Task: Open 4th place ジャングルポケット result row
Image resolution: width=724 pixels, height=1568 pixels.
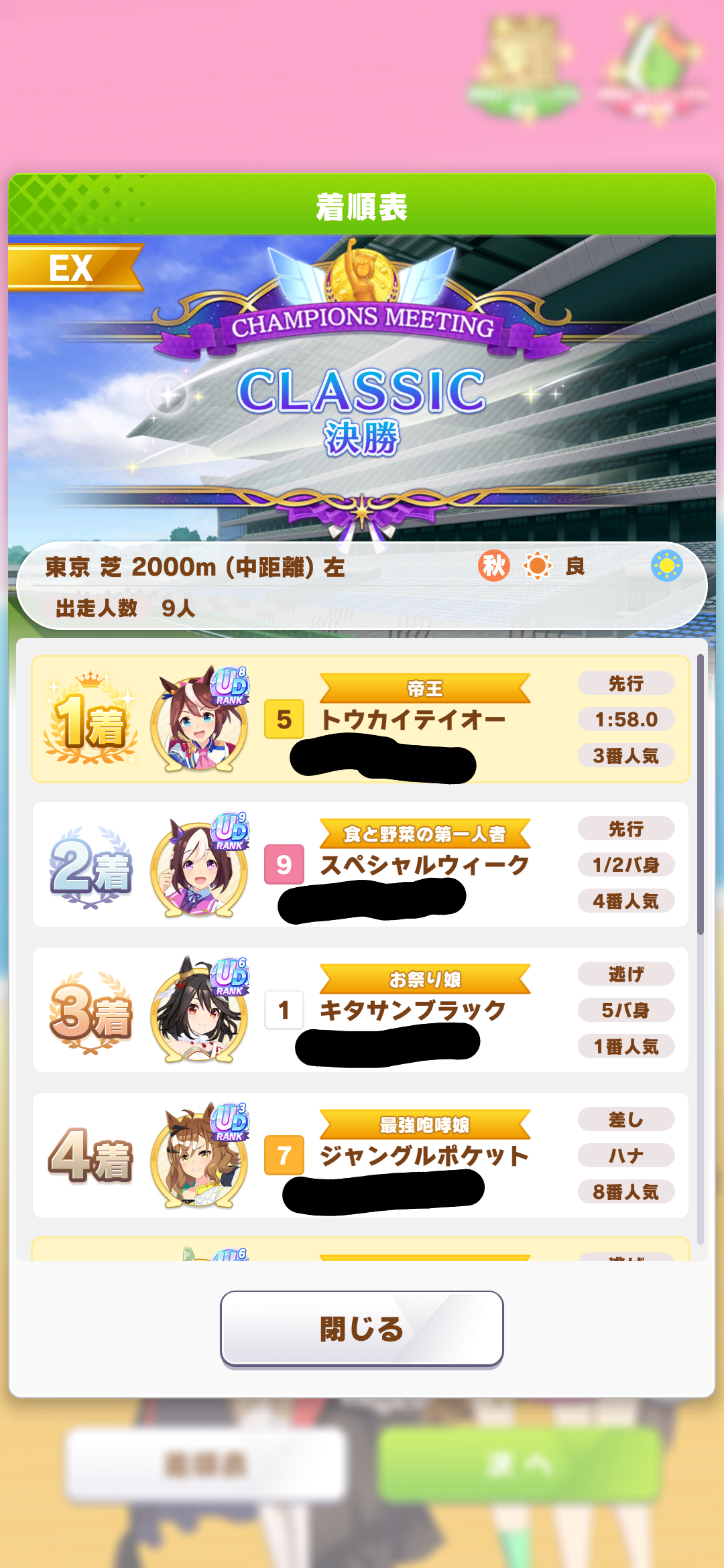Action: (360, 1155)
